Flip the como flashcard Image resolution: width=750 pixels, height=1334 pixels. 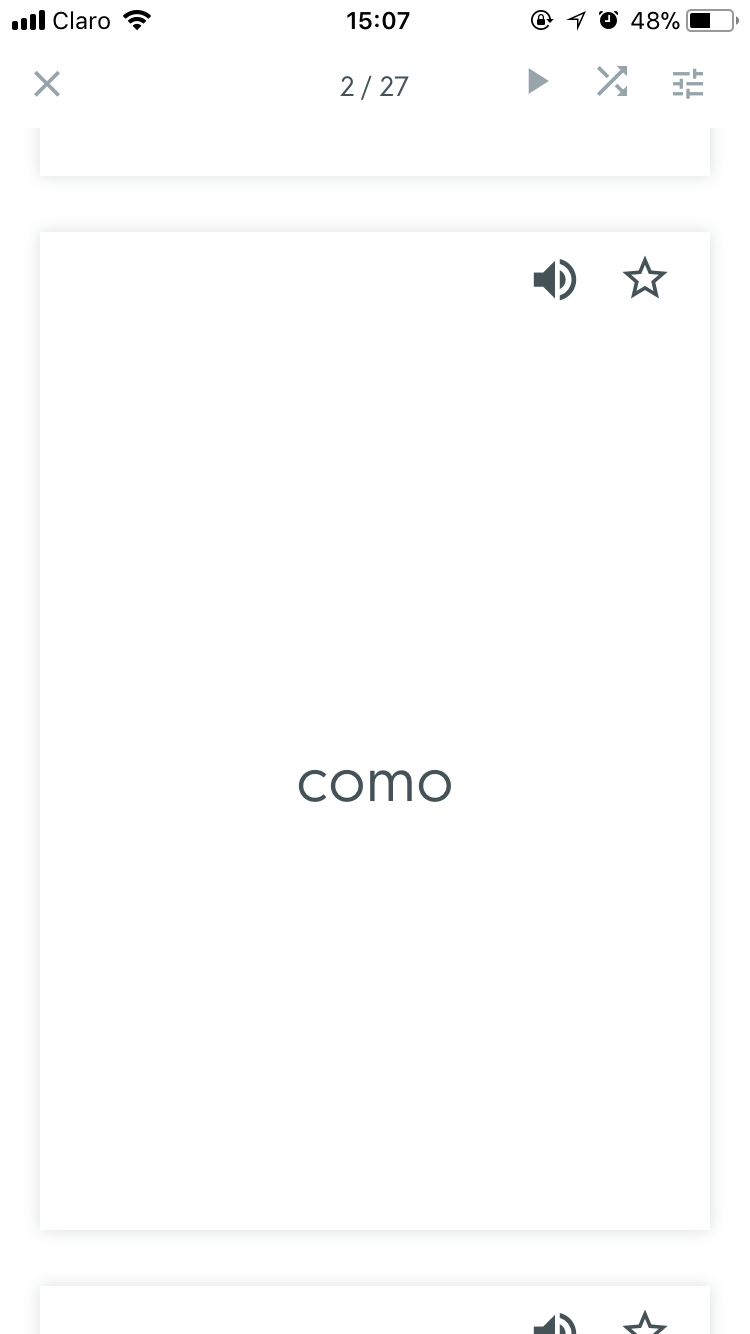375,731
